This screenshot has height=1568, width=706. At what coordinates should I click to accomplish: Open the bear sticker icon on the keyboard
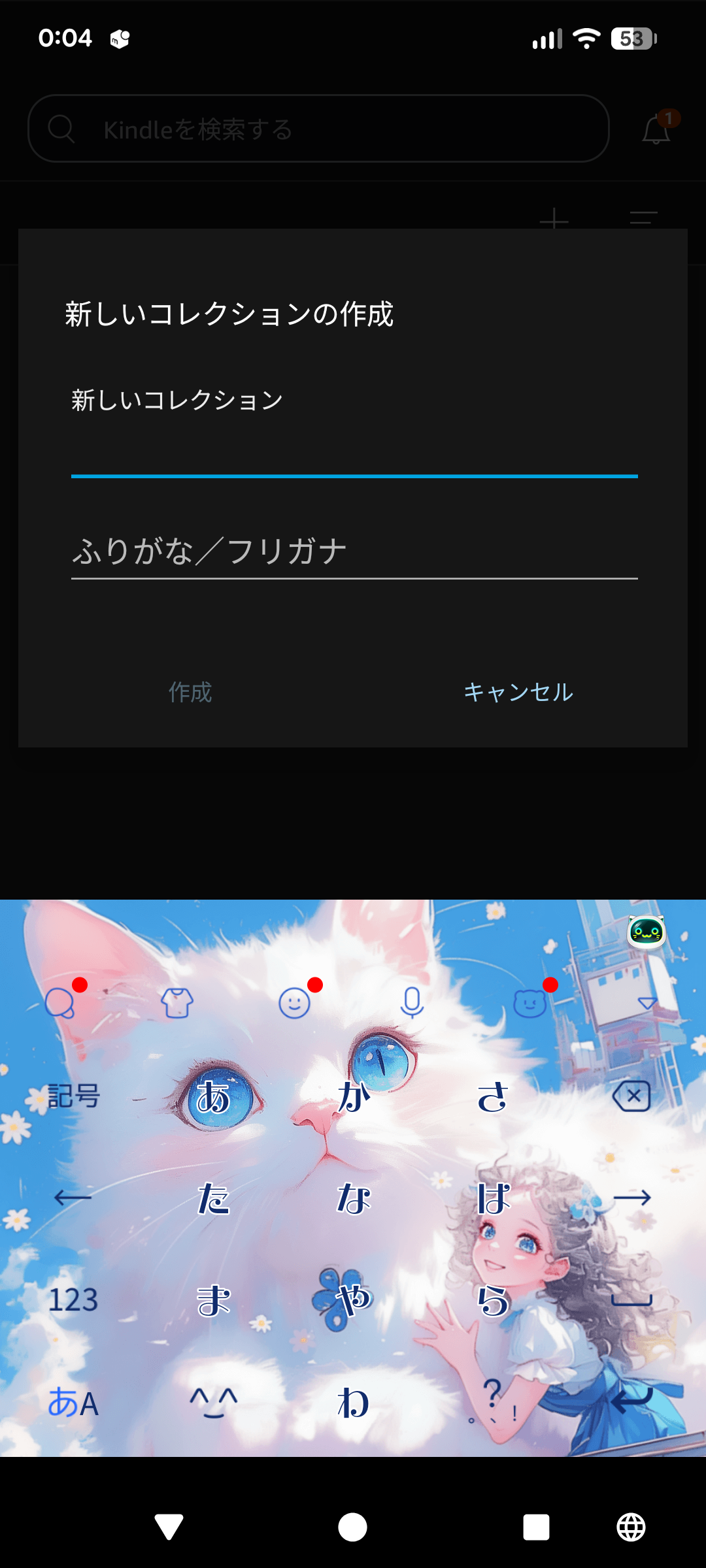pyautogui.click(x=529, y=1004)
